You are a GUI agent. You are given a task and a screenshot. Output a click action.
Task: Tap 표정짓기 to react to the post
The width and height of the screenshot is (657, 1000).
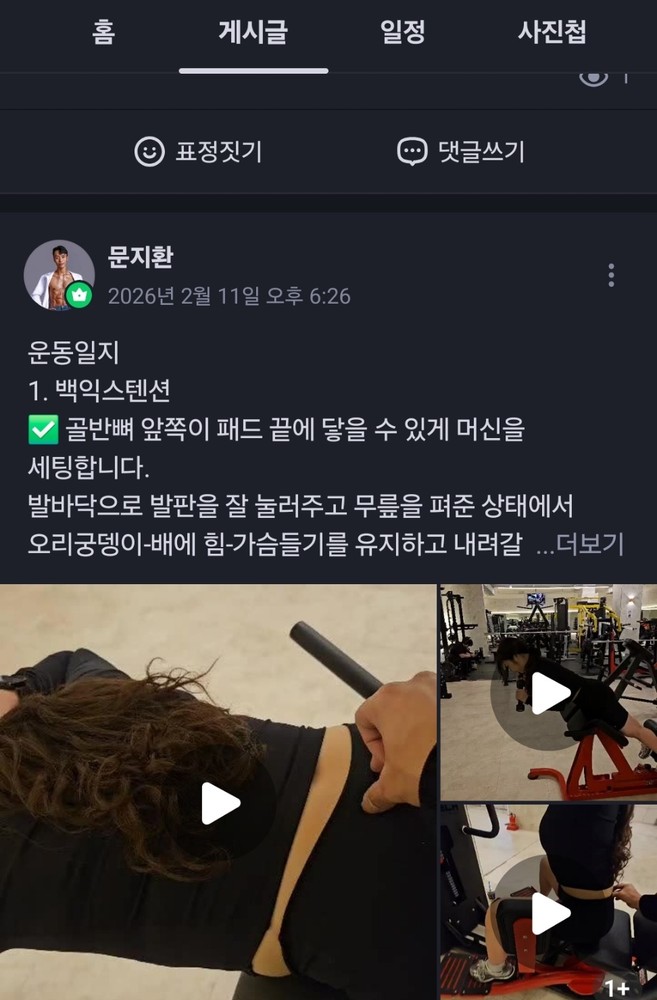pos(198,152)
